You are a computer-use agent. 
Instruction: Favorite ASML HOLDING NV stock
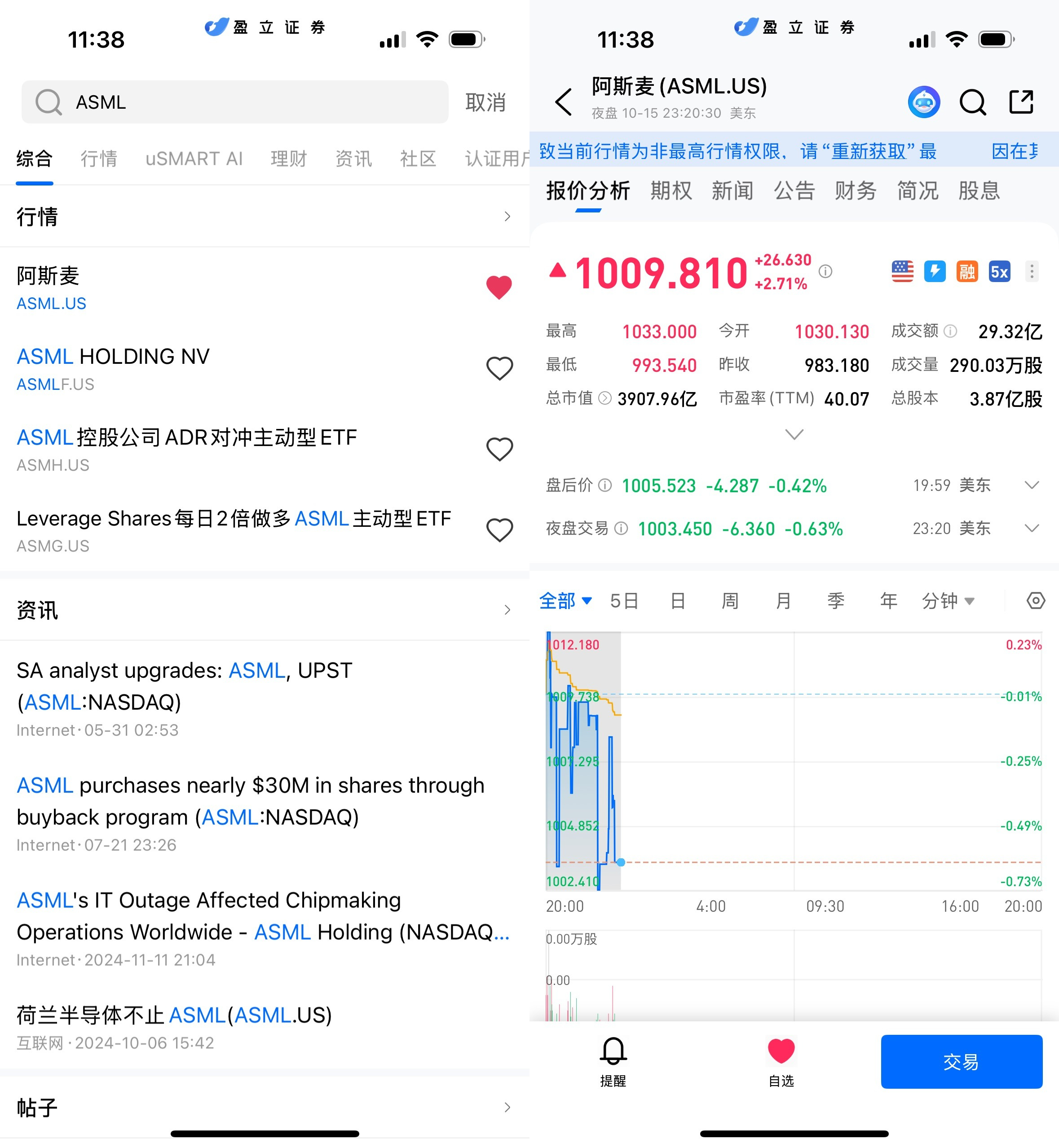click(x=499, y=368)
